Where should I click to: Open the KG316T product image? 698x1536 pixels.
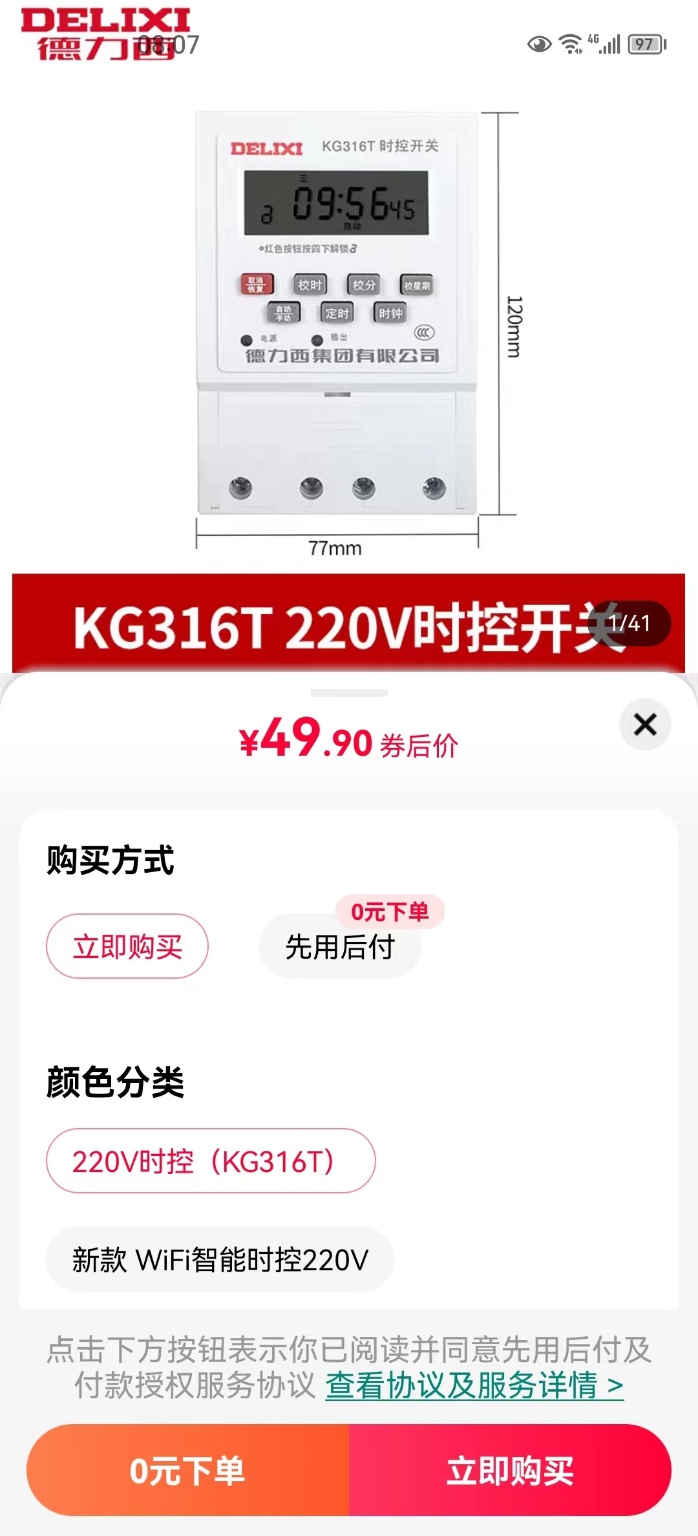coord(348,340)
